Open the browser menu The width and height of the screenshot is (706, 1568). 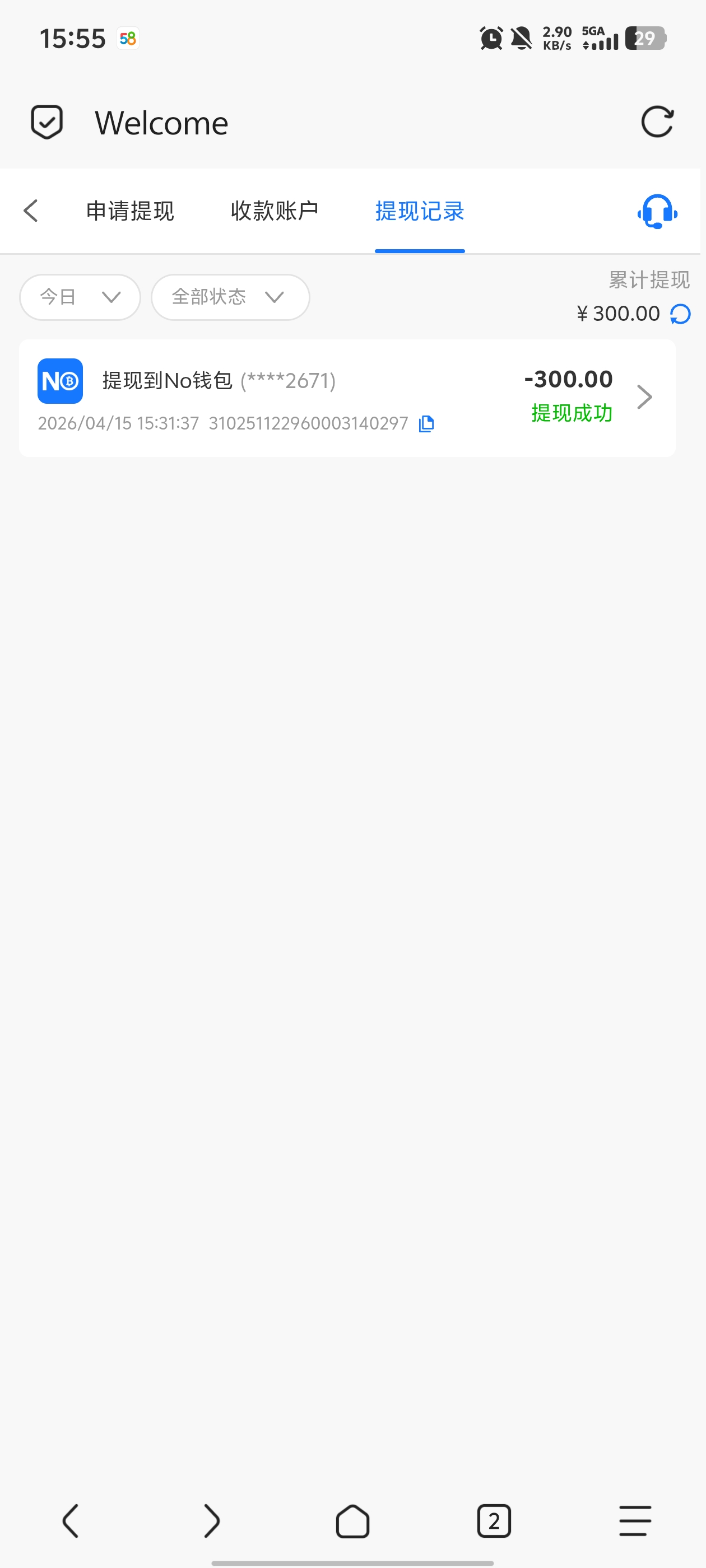(x=635, y=1520)
